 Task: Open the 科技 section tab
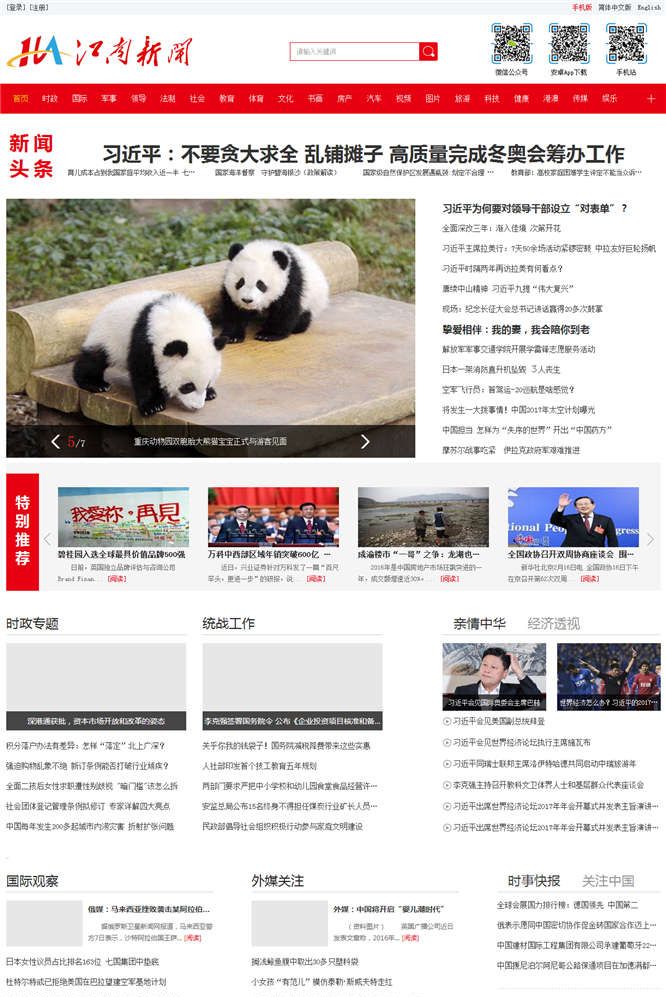(491, 99)
